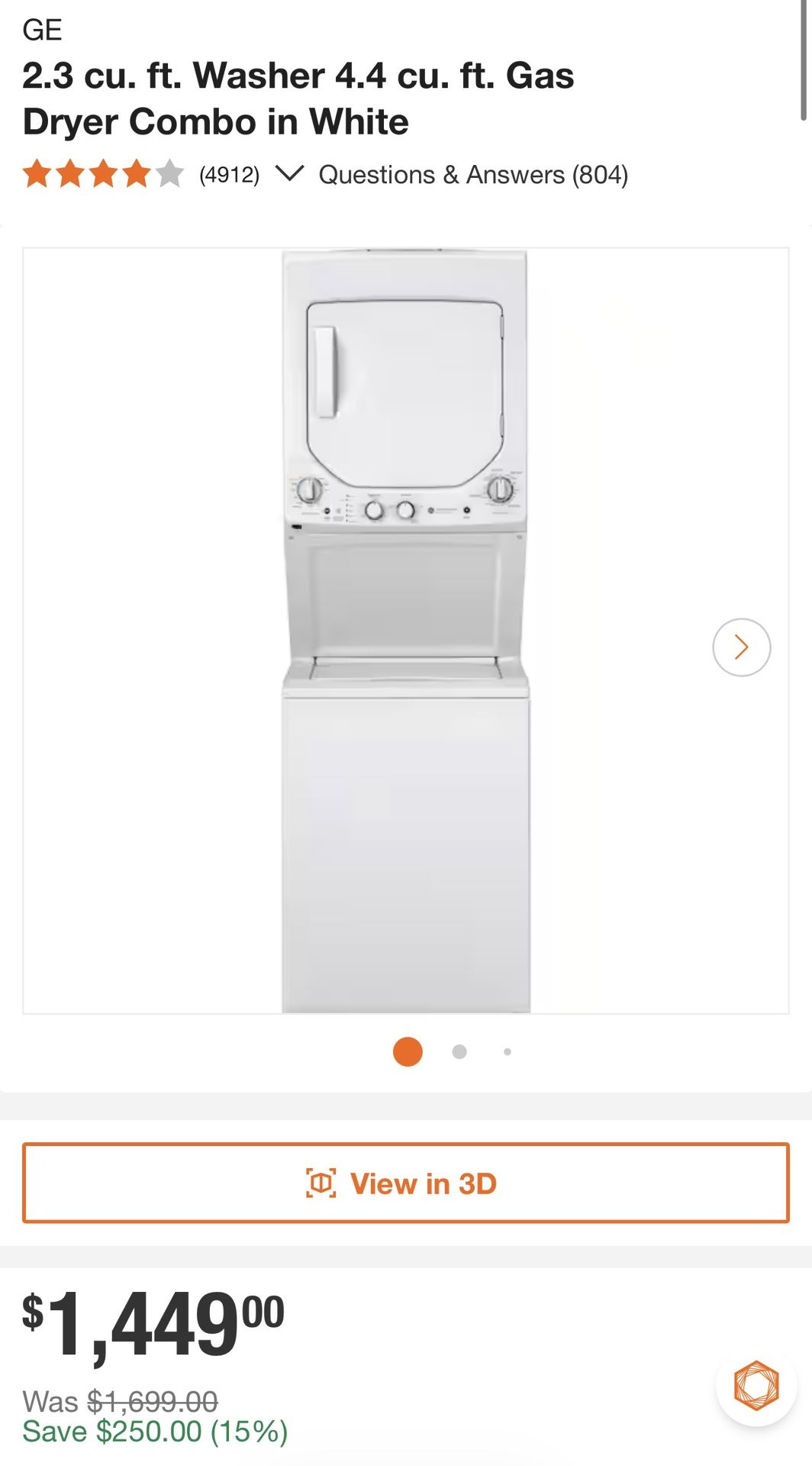This screenshot has height=1466, width=812.
Task: Open the reviews dropdown chevron
Action: (x=292, y=174)
